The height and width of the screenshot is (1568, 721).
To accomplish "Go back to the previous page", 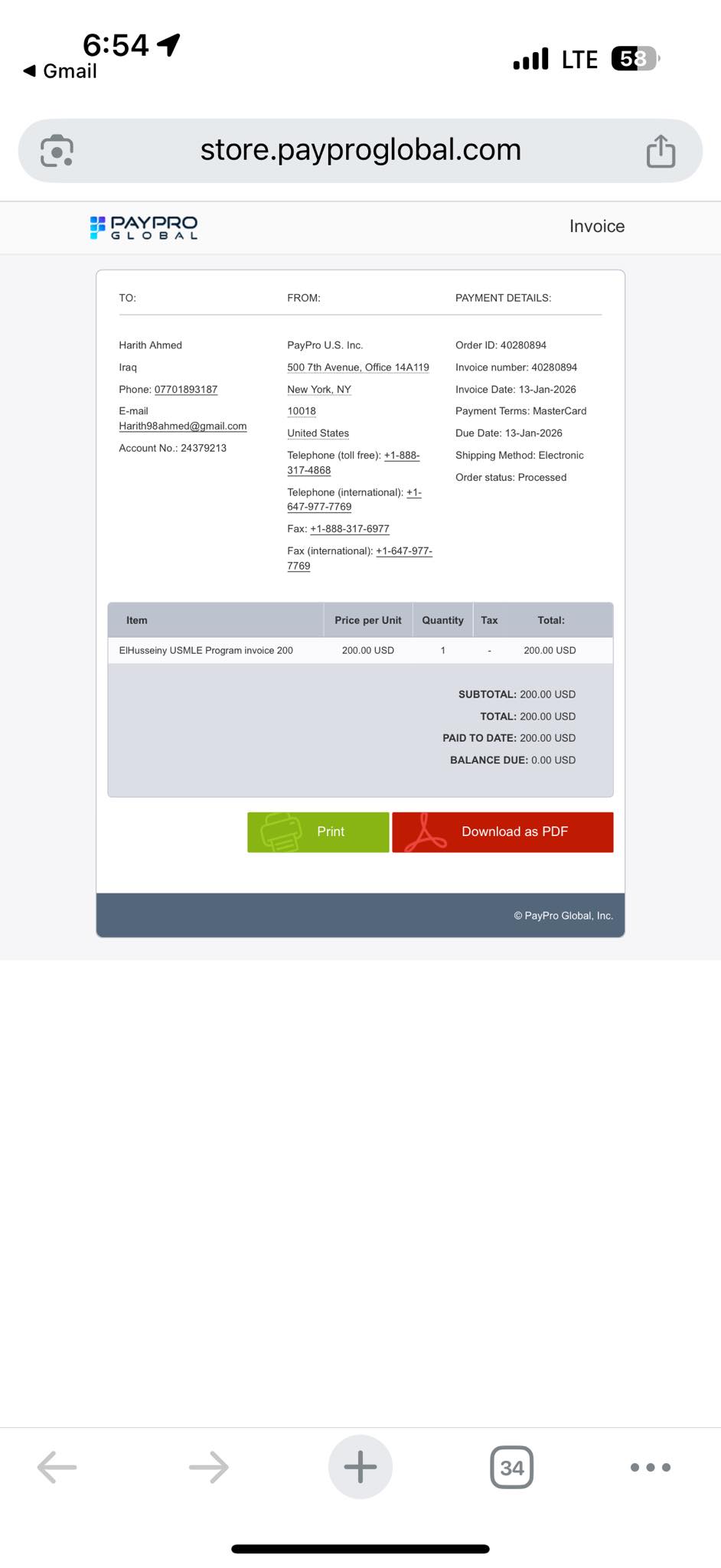I will 57,1467.
